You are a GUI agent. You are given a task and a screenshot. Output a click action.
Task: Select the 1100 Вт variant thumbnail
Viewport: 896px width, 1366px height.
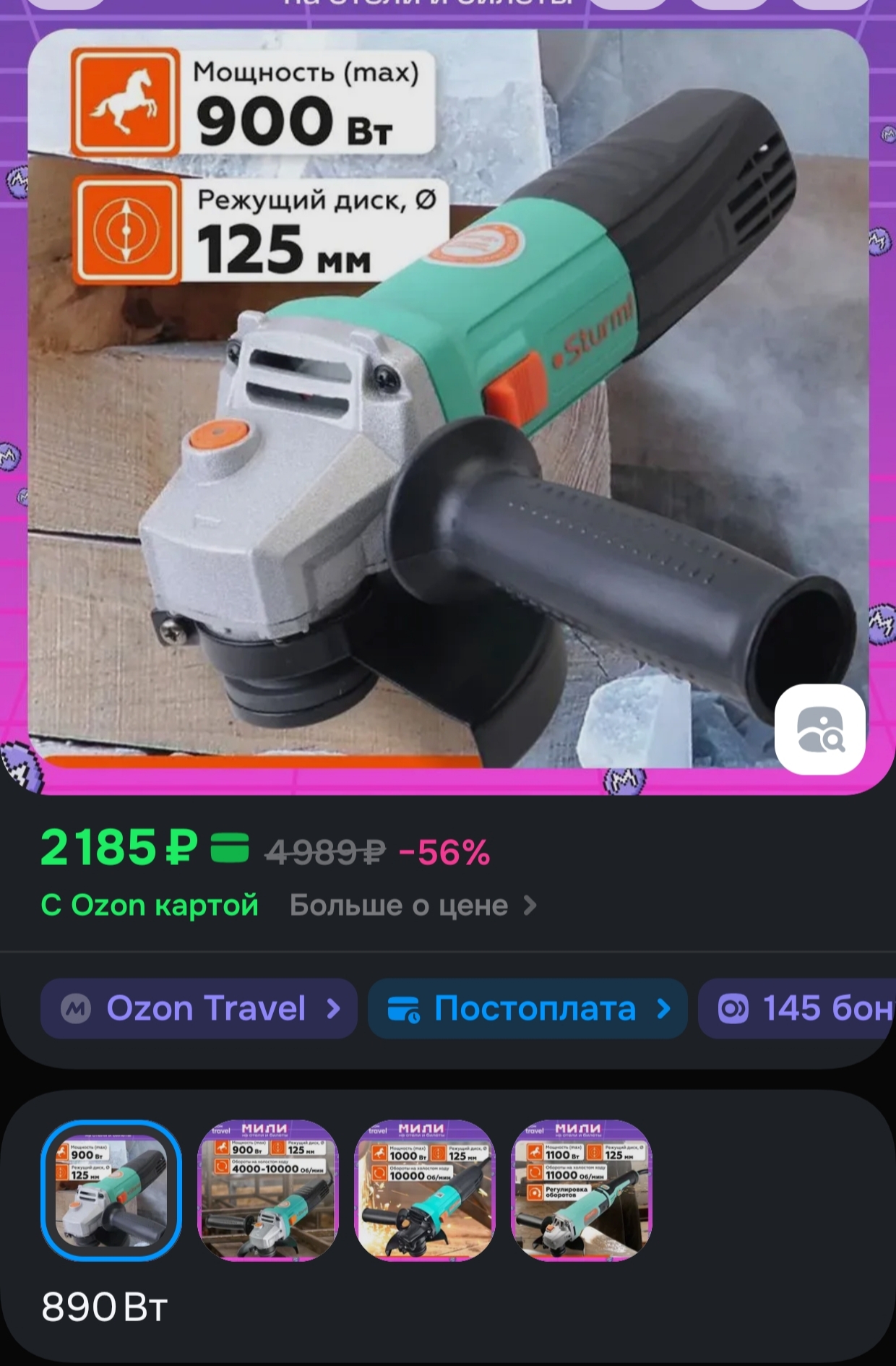point(582,1190)
